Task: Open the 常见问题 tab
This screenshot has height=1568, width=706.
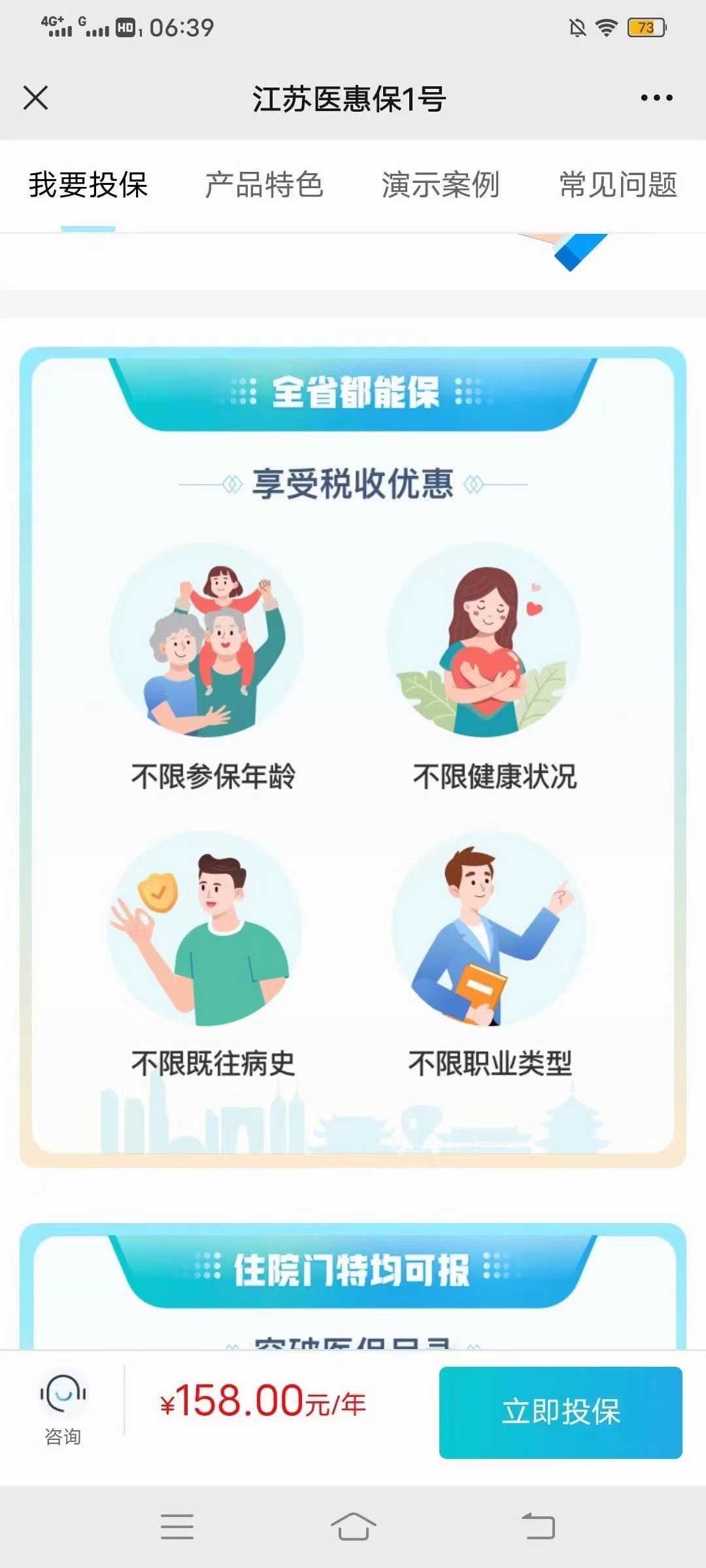Action: [x=618, y=185]
